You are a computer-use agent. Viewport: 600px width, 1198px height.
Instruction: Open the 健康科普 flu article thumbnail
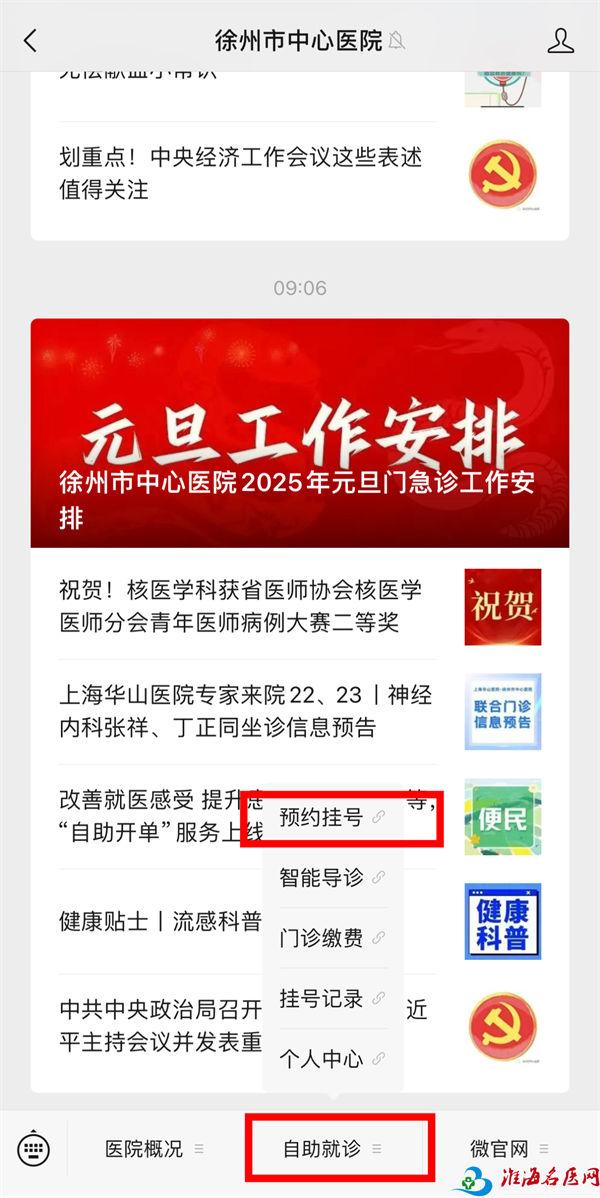[502, 921]
